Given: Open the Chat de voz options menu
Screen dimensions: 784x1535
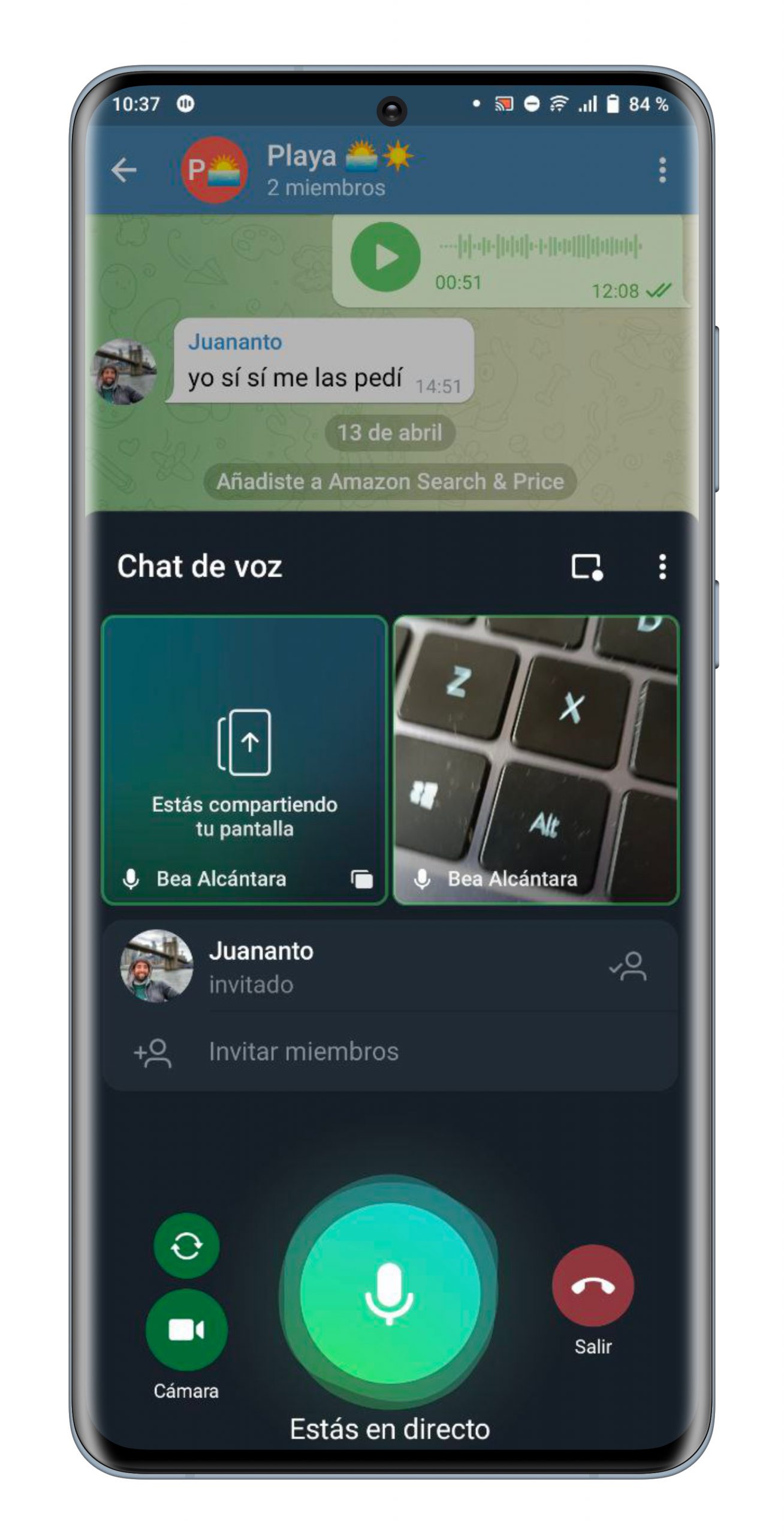Looking at the screenshot, I should [662, 567].
